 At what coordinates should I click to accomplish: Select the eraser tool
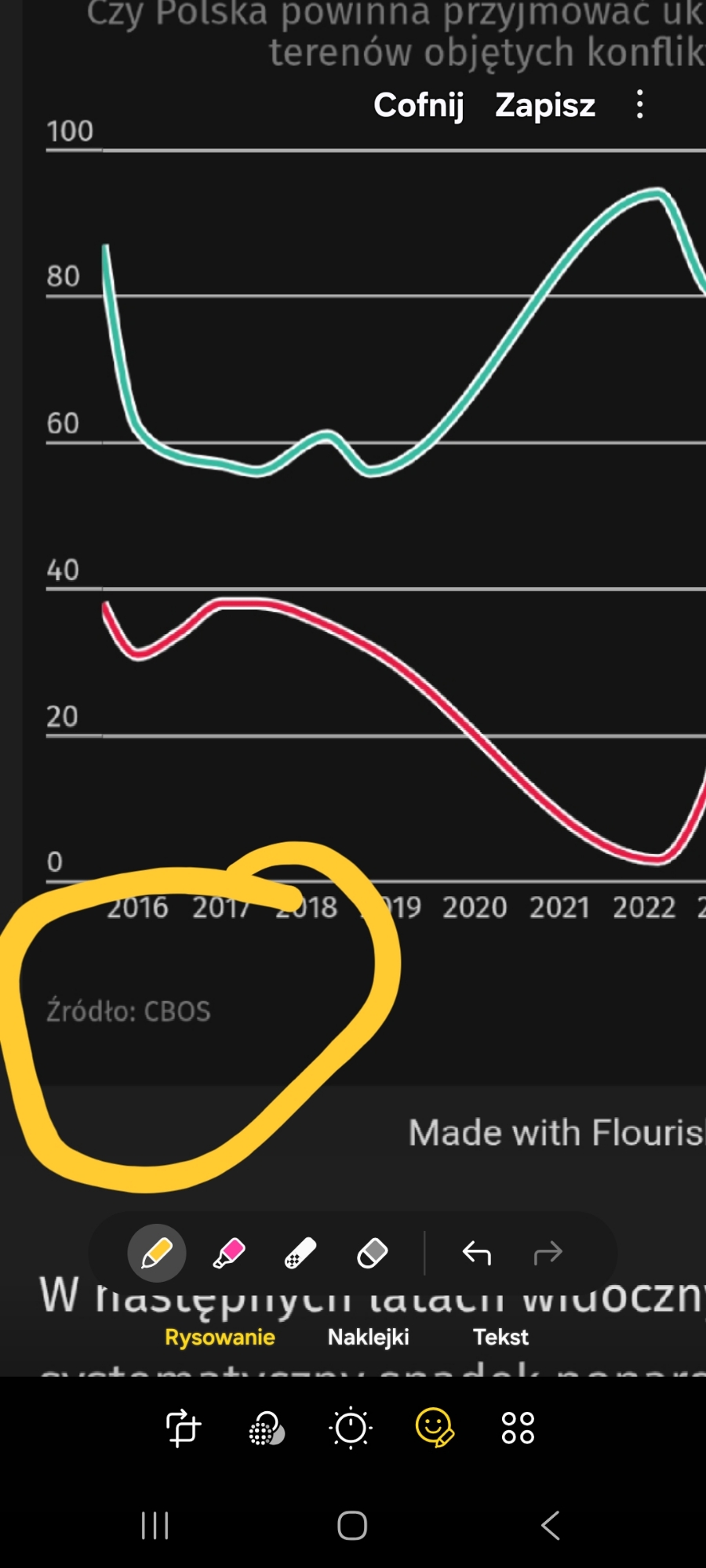tap(373, 1253)
